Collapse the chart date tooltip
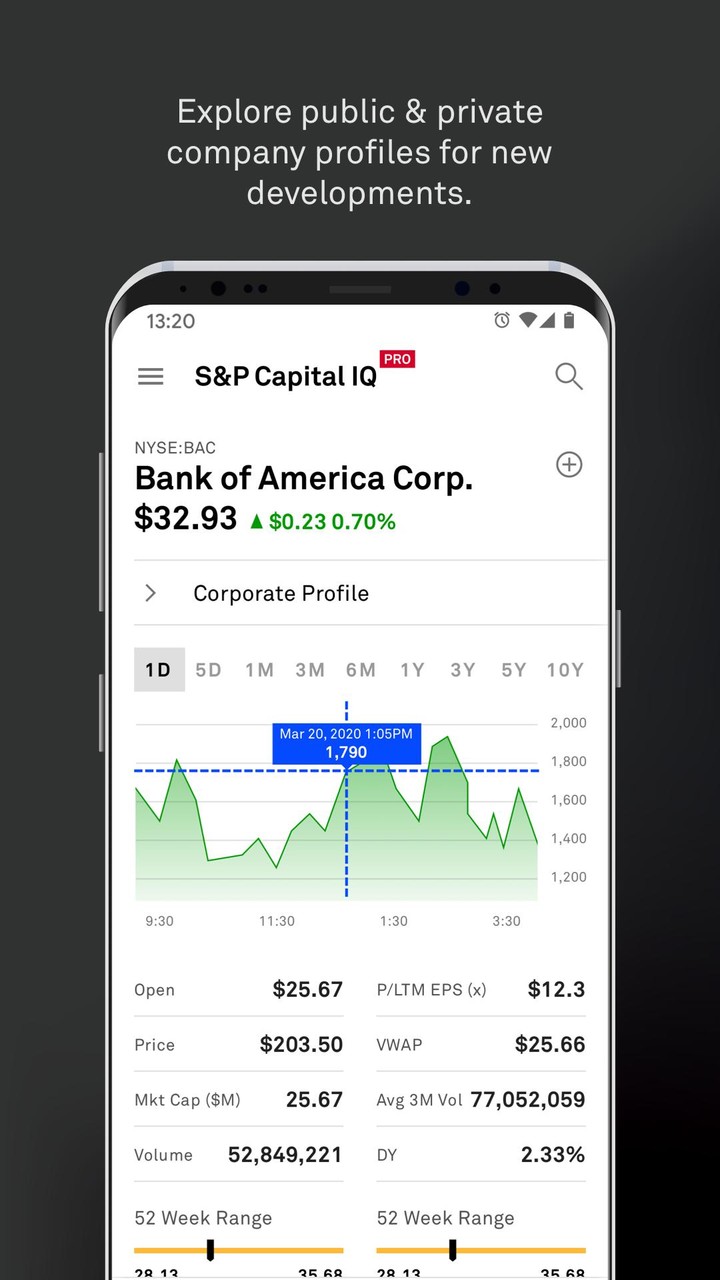The image size is (720, 1280). click(347, 742)
